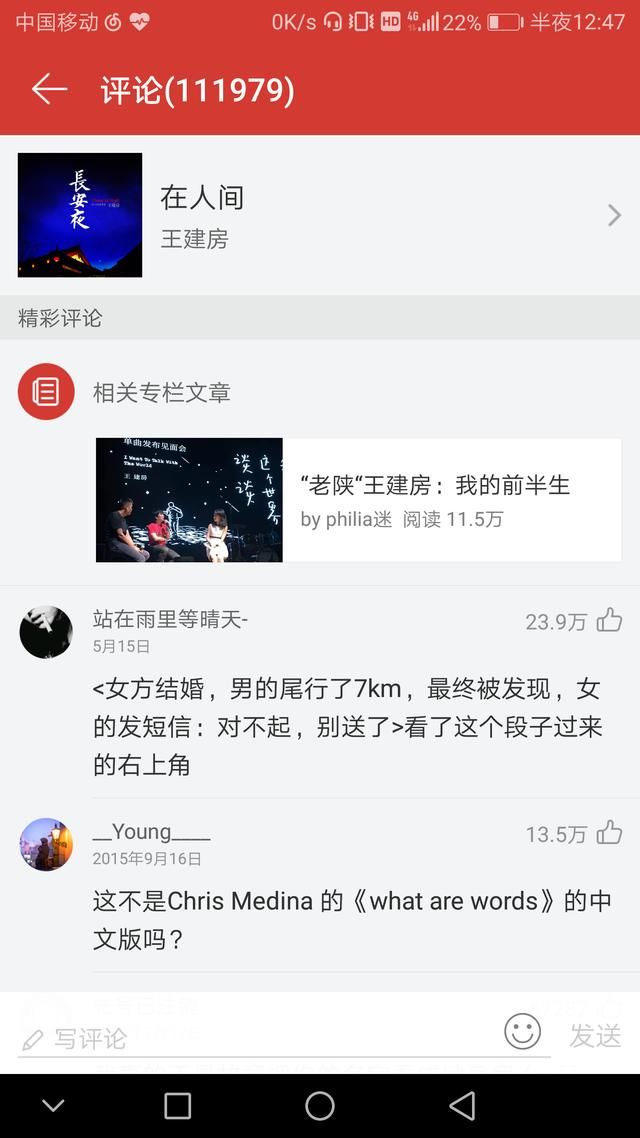Open the song 在人间 by 王建房
Viewport: 640px width, 1138px height.
320,215
